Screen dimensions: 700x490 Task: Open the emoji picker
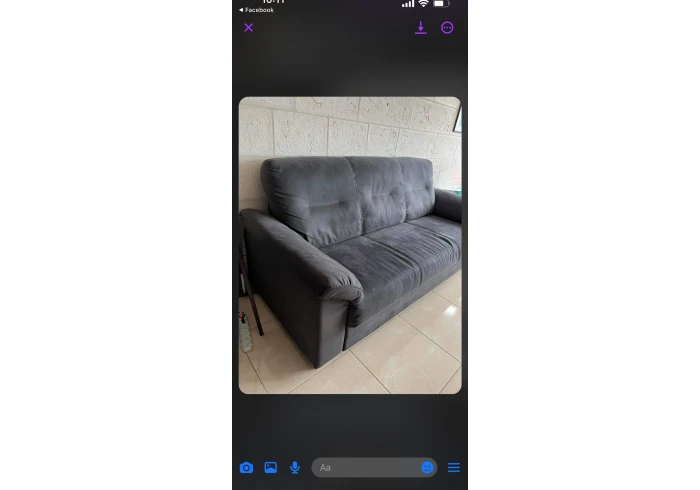pyautogui.click(x=427, y=467)
